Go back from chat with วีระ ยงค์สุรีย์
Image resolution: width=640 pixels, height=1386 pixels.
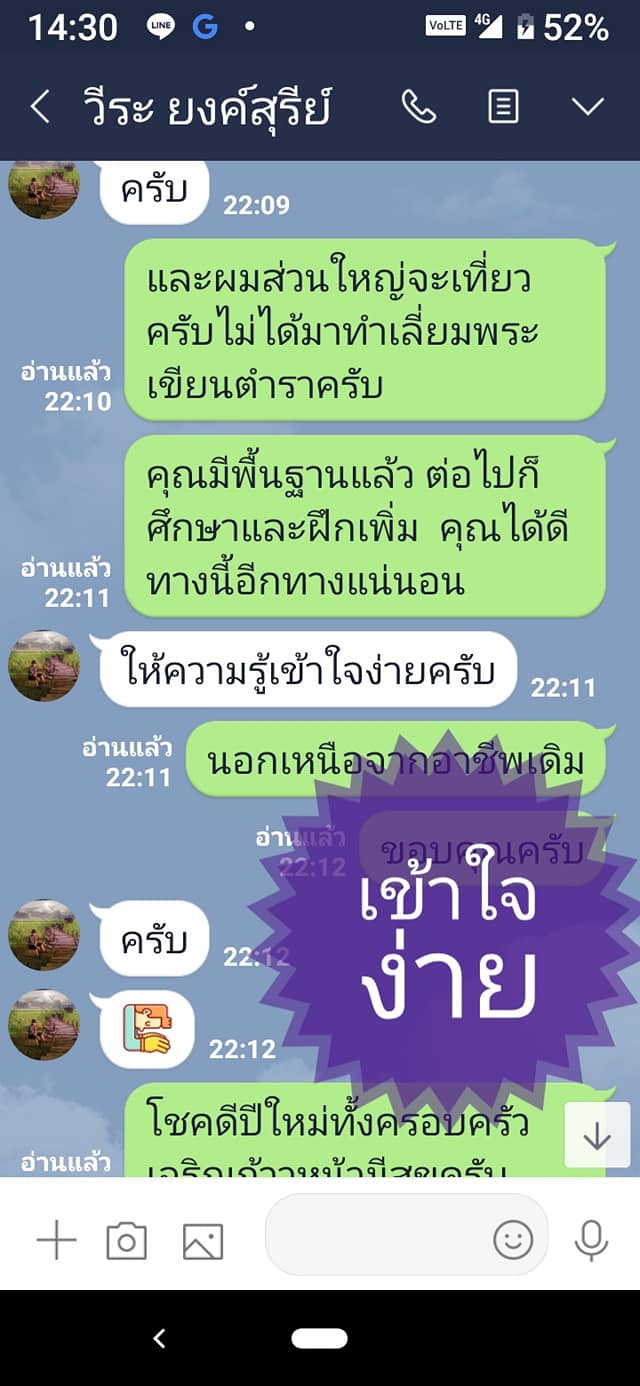tap(40, 106)
